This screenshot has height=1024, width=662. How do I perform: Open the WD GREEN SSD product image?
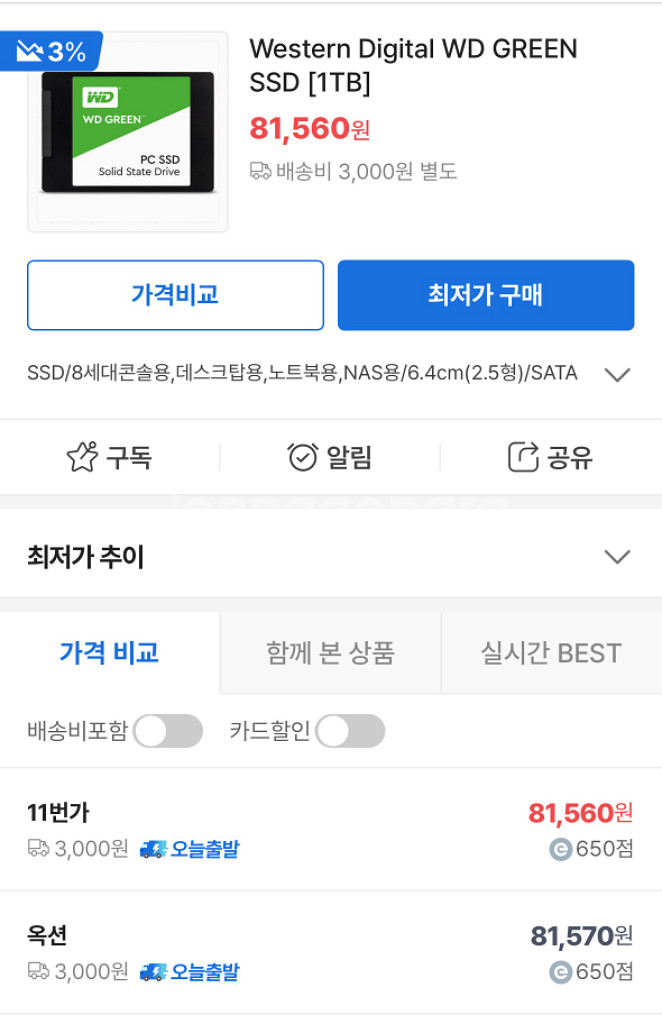[128, 132]
